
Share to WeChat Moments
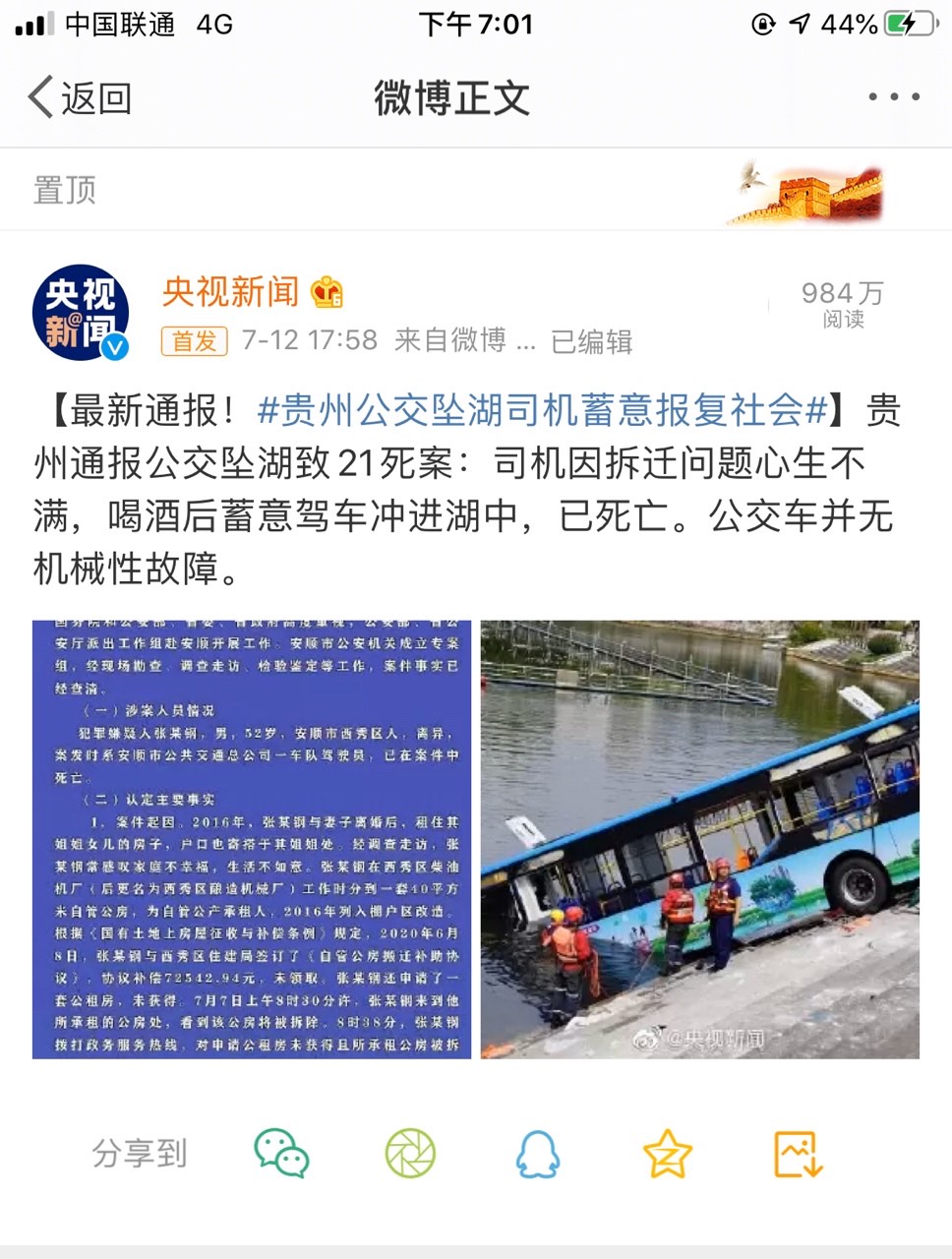tap(410, 1153)
